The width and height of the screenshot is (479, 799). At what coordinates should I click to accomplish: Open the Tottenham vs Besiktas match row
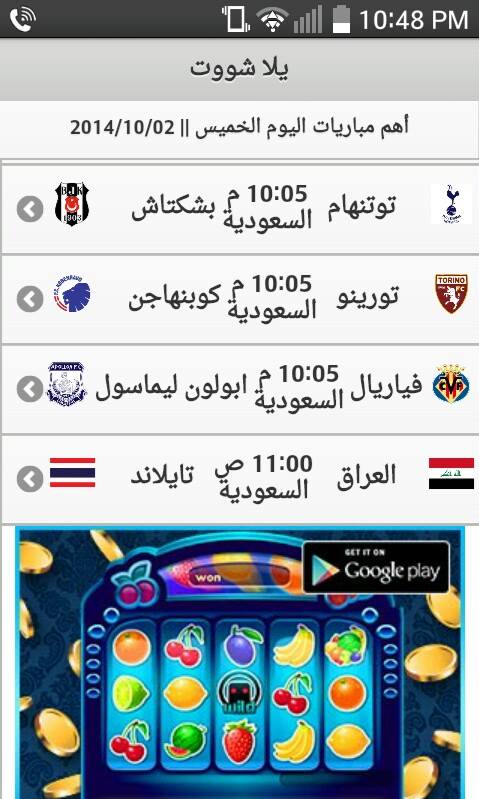[x=240, y=209]
